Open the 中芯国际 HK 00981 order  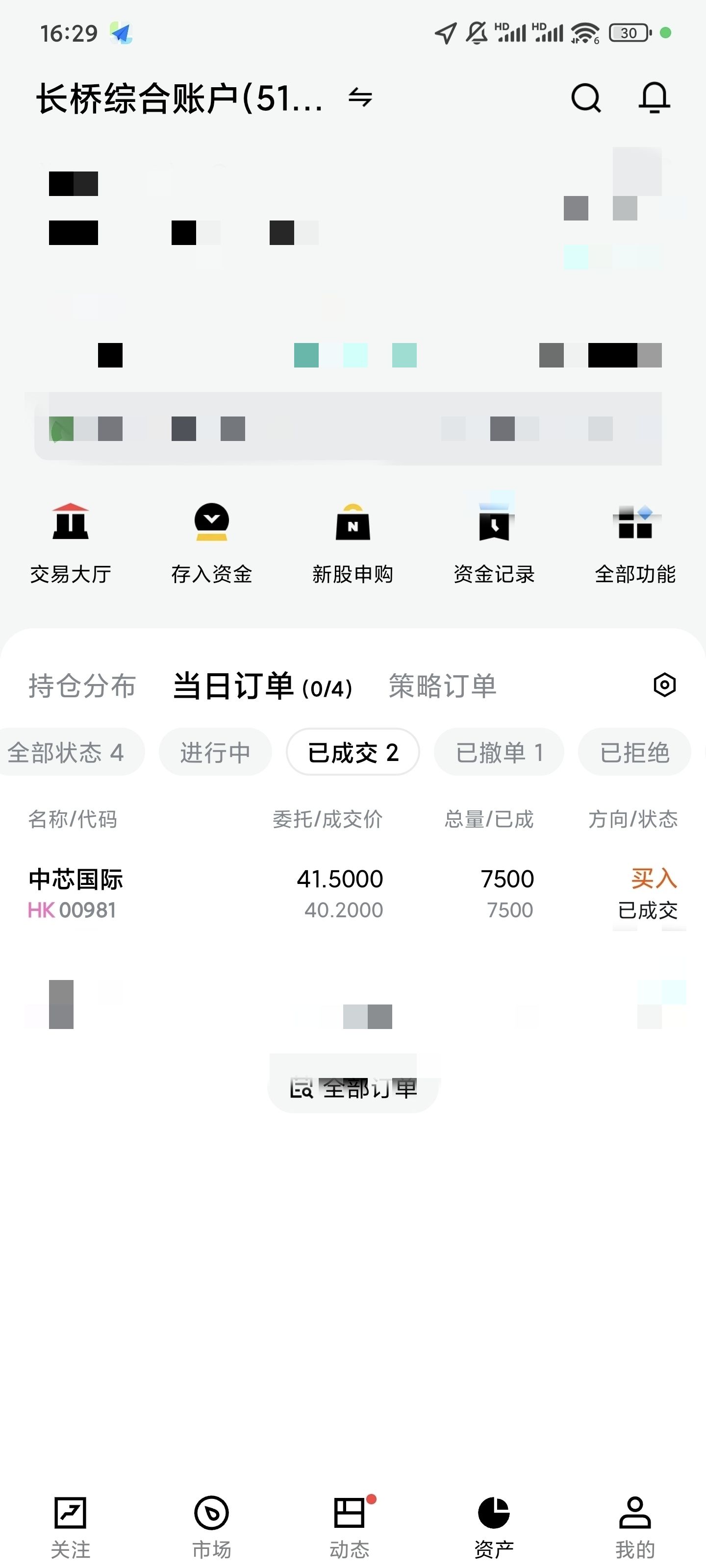point(353,894)
